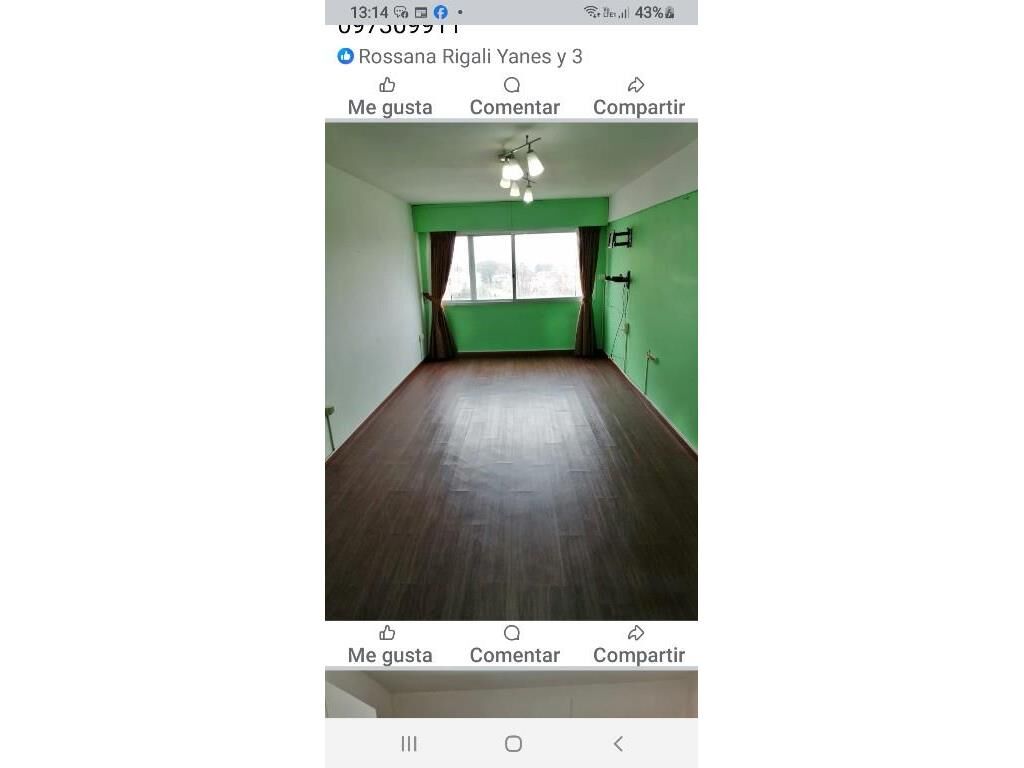Go back with the system back button
This screenshot has width=1024, height=768.
pyautogui.click(x=618, y=743)
